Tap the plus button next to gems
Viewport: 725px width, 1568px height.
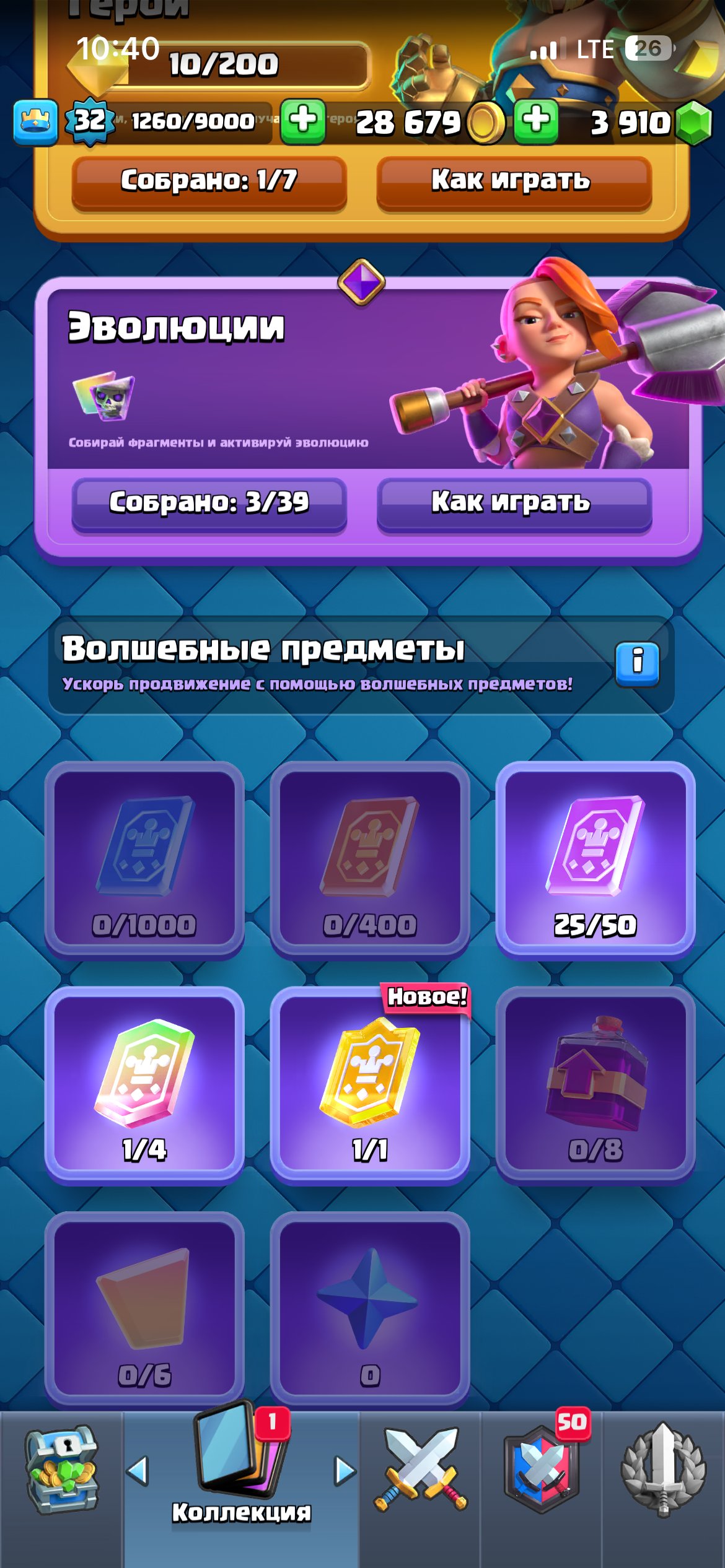536,120
